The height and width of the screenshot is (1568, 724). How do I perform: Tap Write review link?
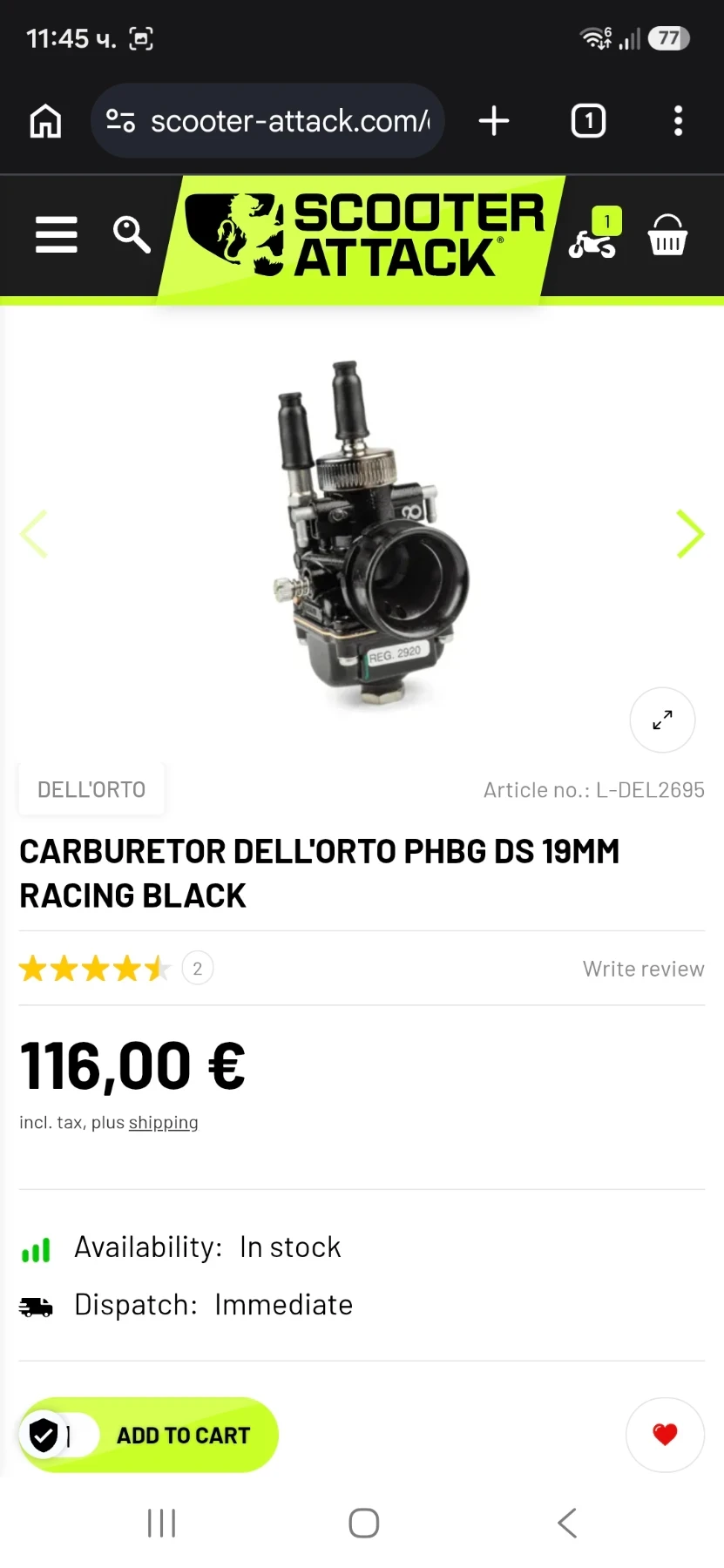tap(643, 969)
